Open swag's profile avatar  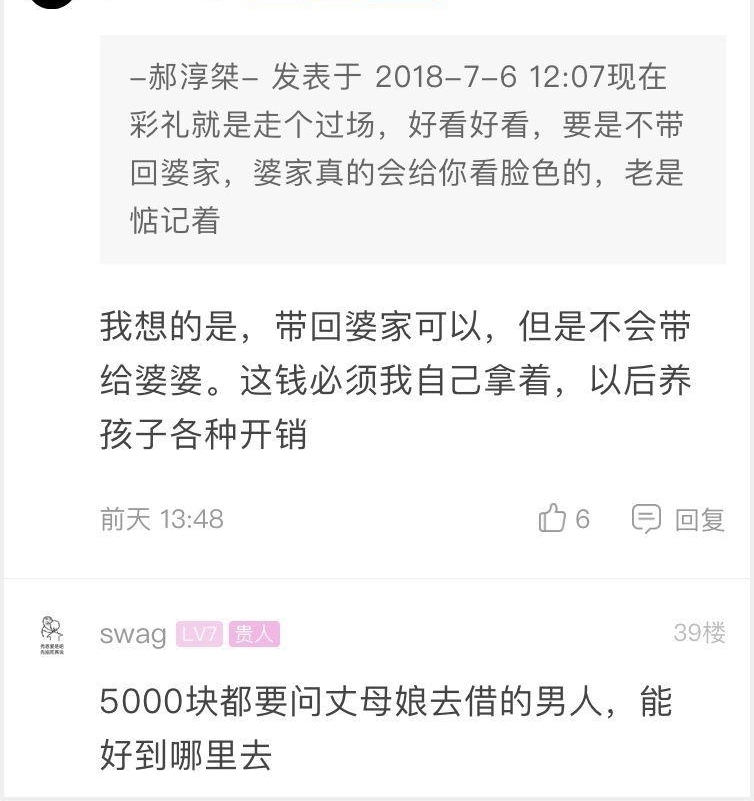click(x=52, y=635)
